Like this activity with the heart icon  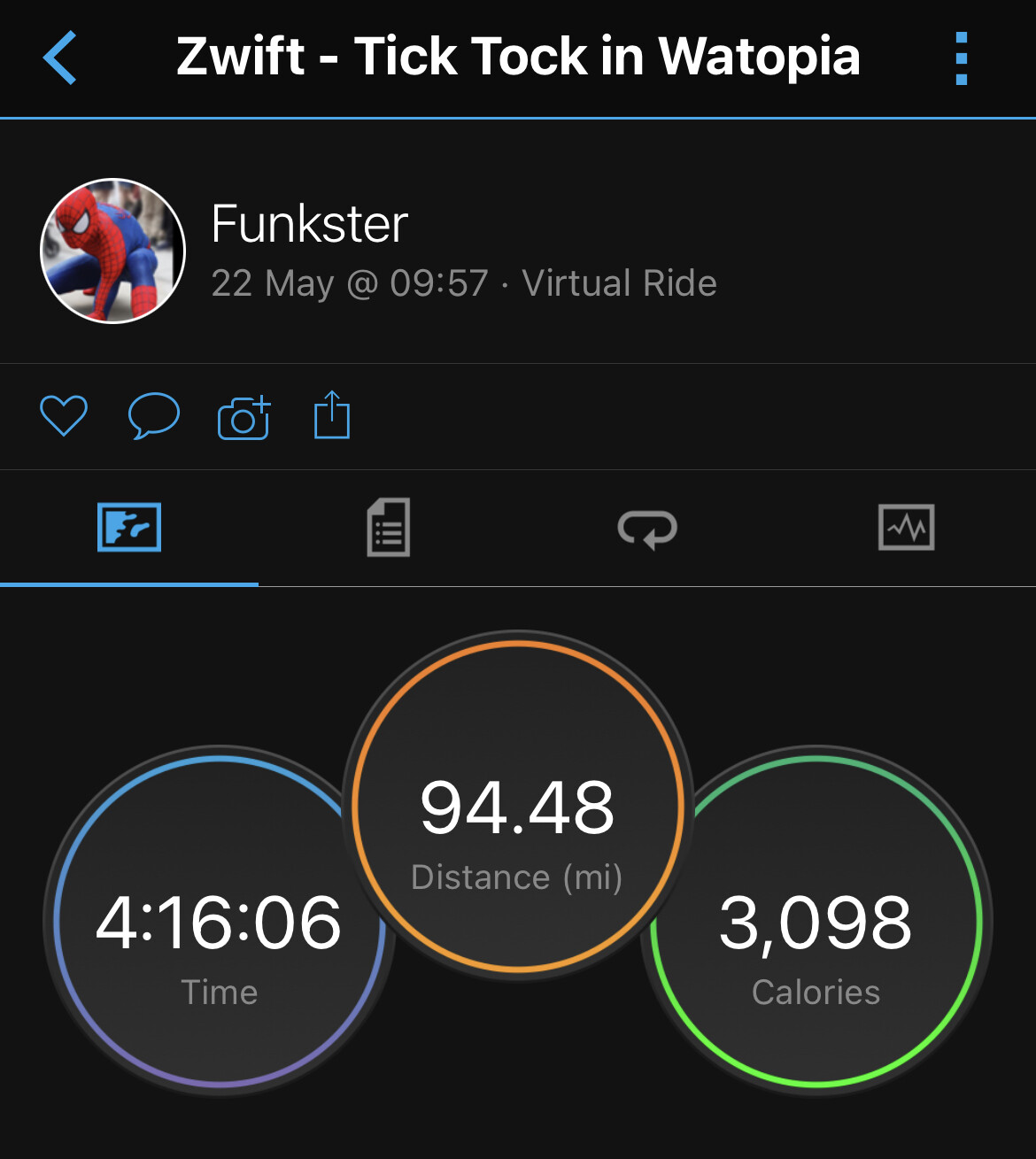pyautogui.click(x=64, y=415)
